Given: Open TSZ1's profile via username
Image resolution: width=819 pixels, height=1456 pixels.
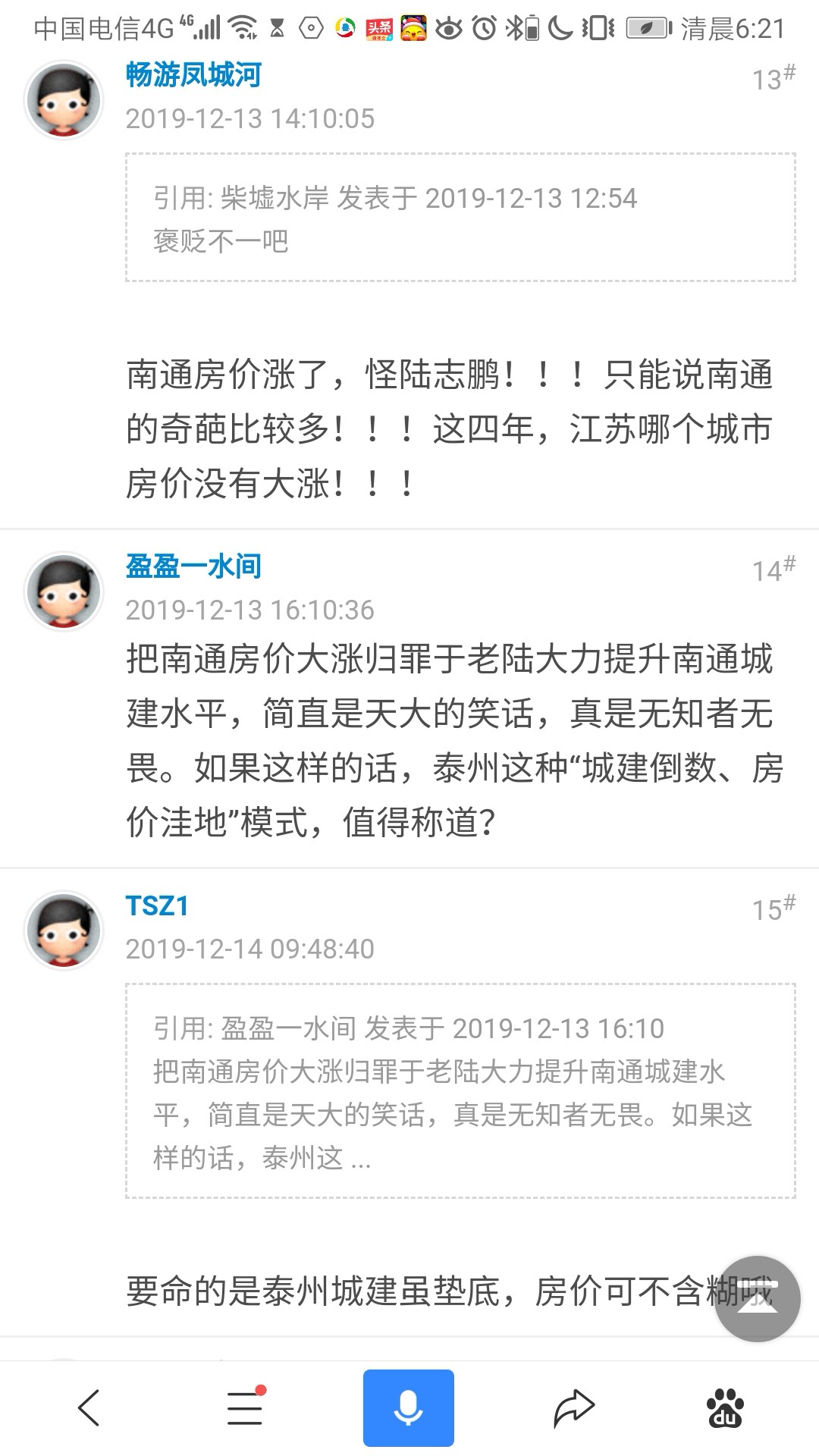Looking at the screenshot, I should click(157, 905).
